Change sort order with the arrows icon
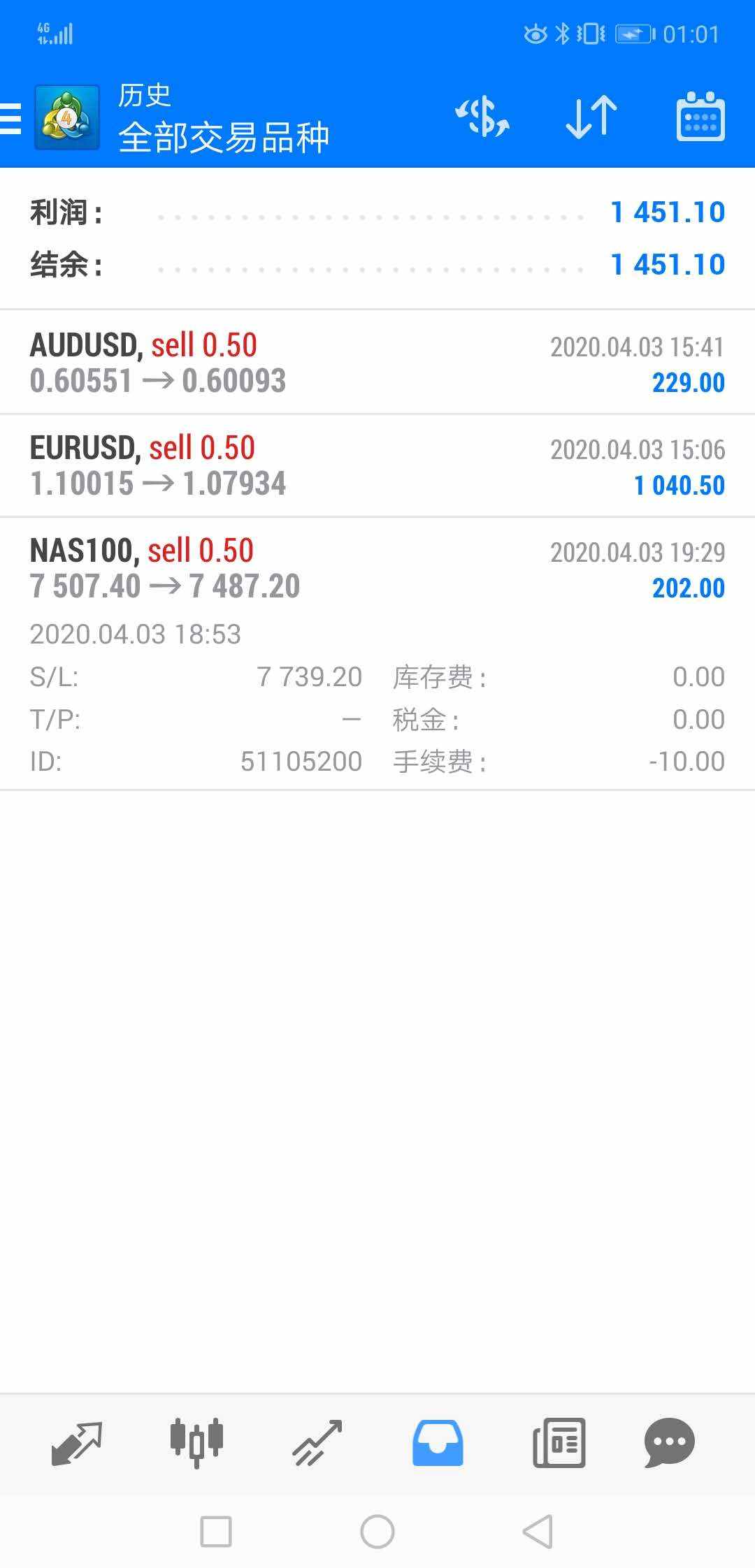 point(591,117)
